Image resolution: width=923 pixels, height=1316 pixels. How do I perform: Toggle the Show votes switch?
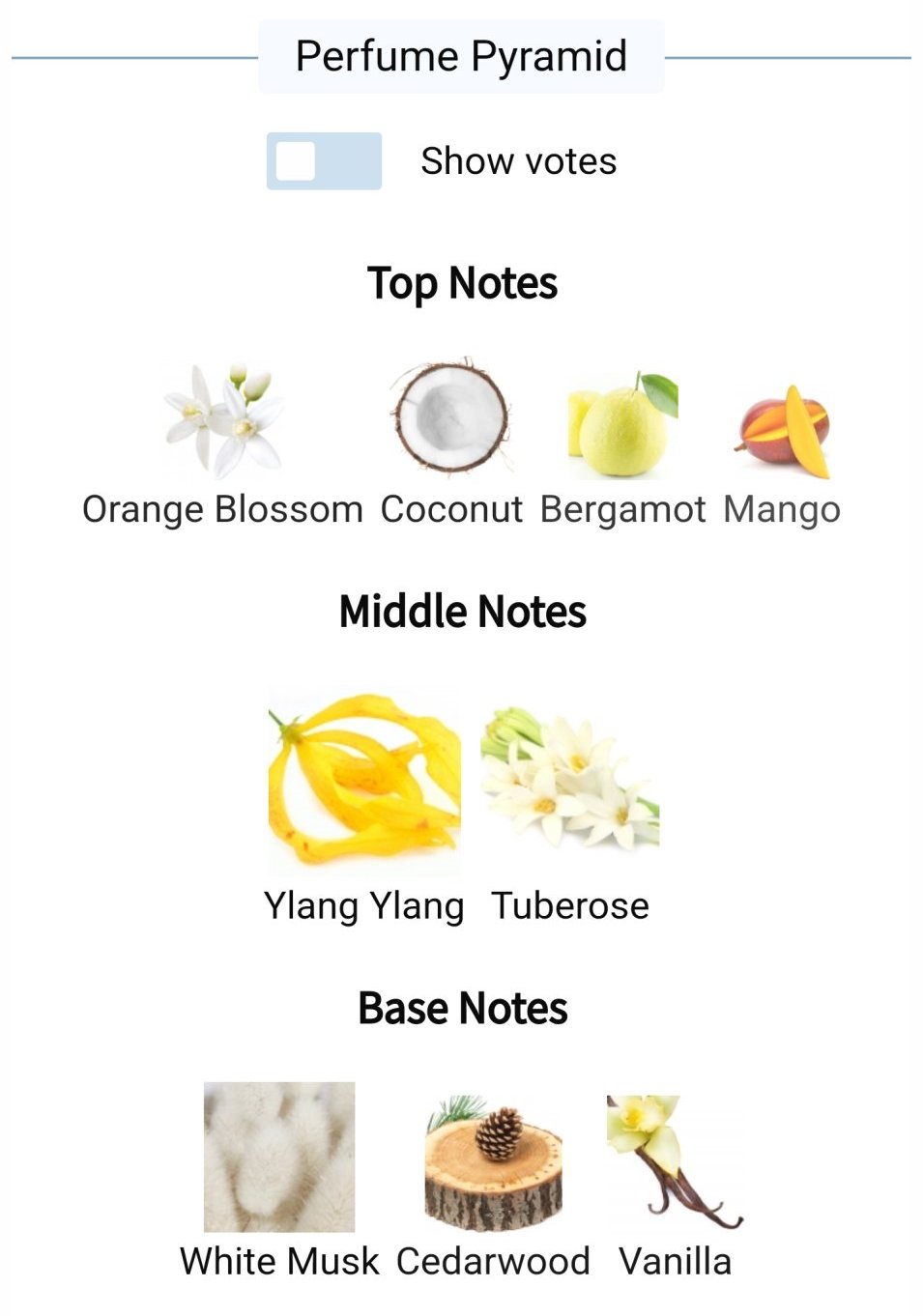[x=324, y=160]
